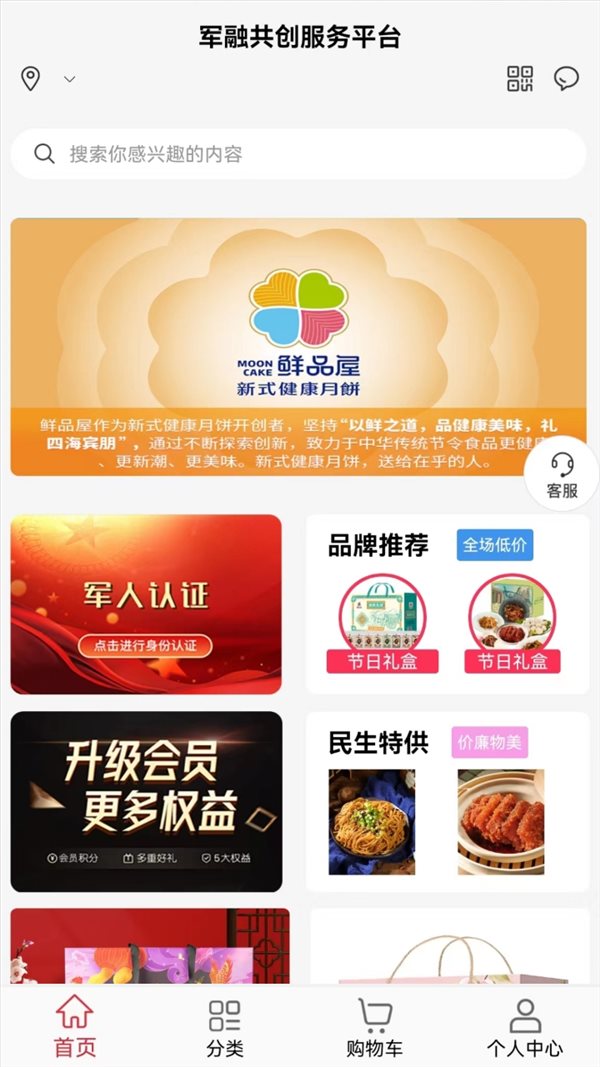600x1067 pixels.
Task: Open the 购物车 cart tab
Action: coord(375,1027)
